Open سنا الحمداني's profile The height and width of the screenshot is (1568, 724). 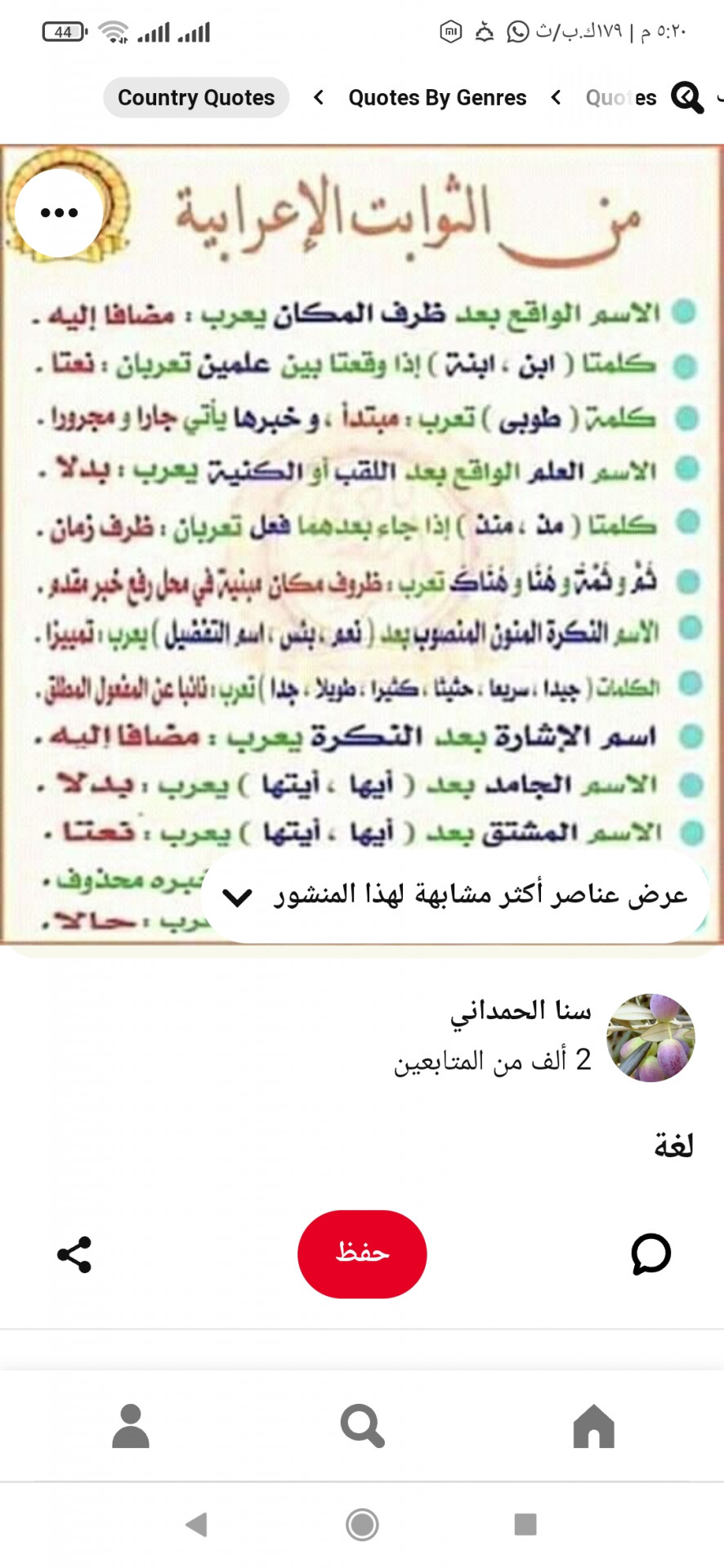[521, 1011]
